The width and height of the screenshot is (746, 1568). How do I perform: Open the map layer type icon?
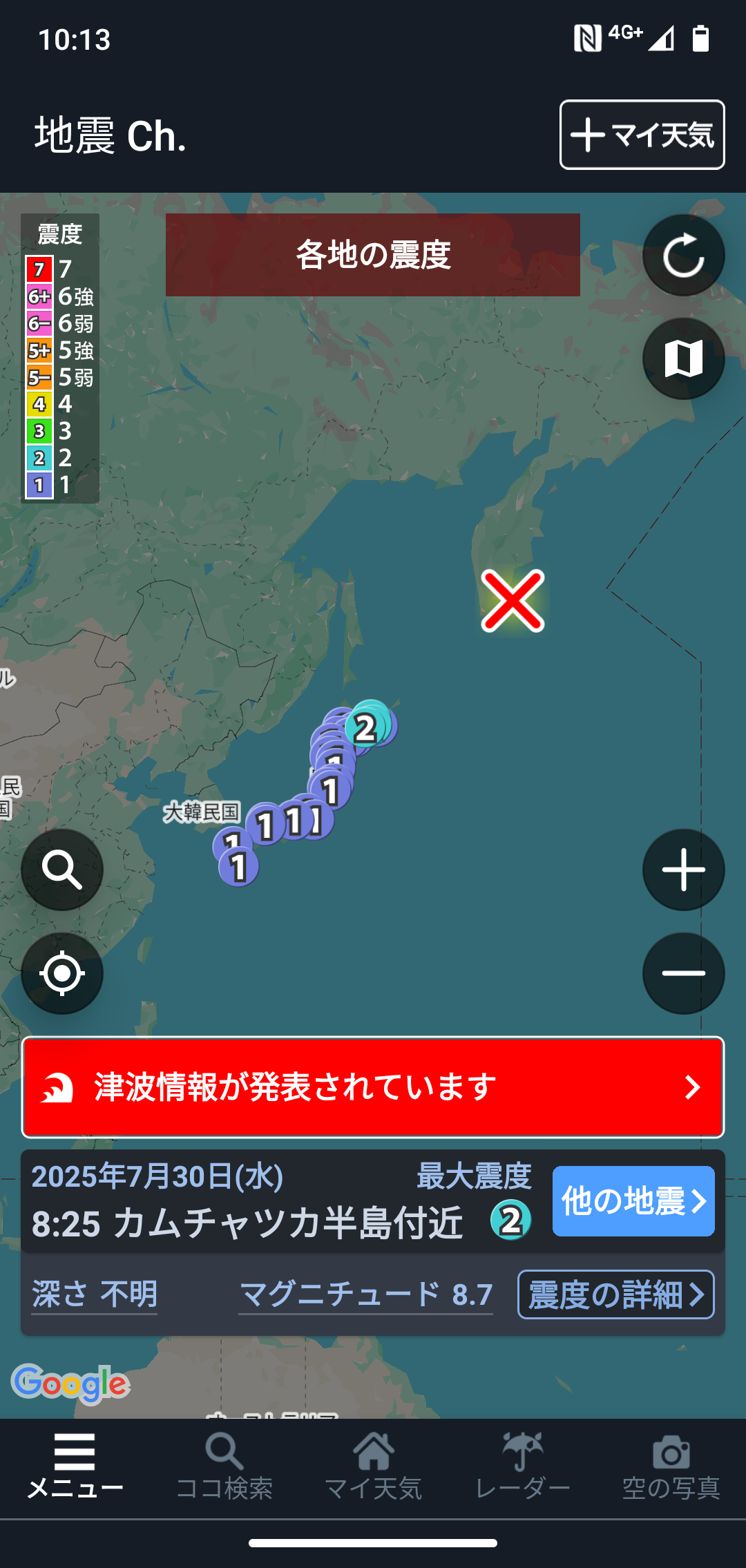tap(683, 358)
